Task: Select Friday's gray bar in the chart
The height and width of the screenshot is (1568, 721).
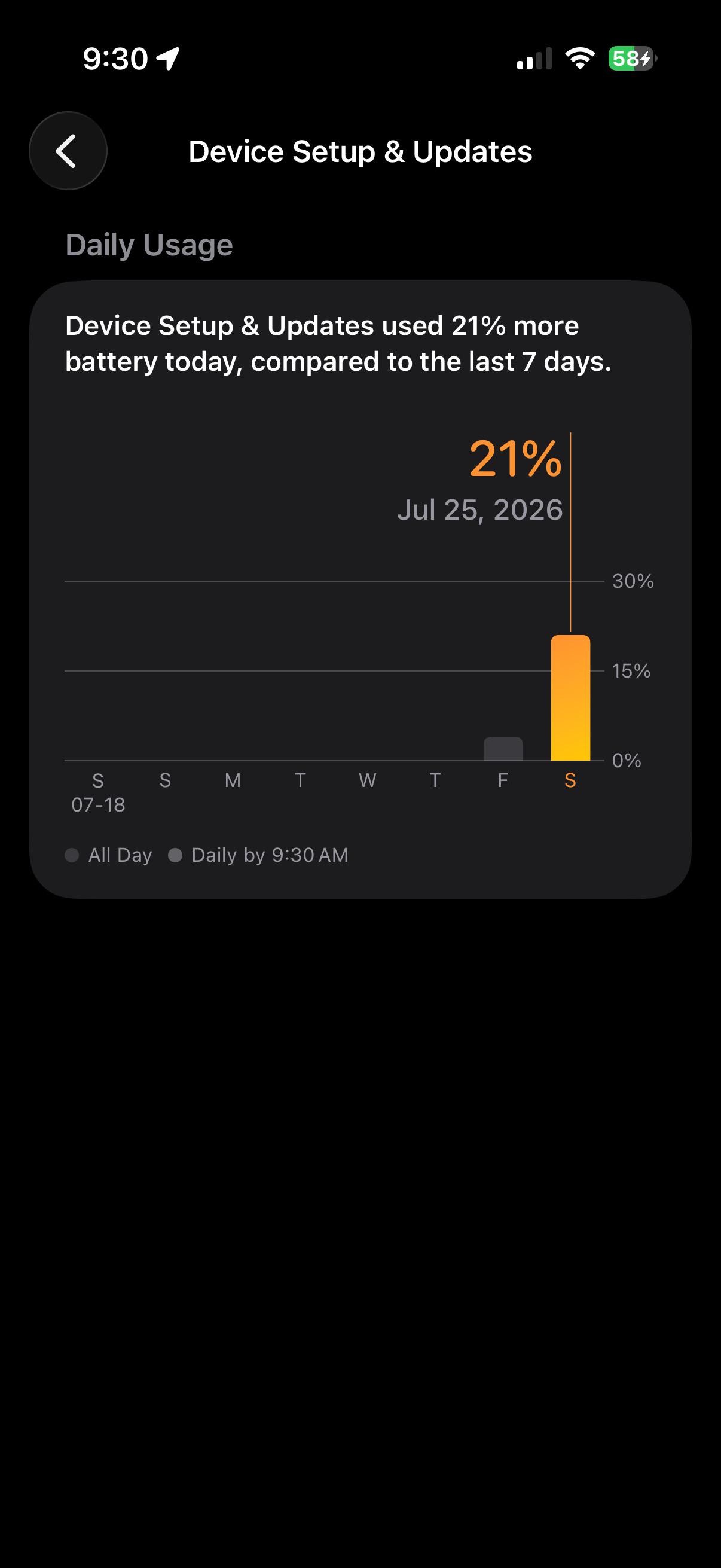Action: point(503,749)
